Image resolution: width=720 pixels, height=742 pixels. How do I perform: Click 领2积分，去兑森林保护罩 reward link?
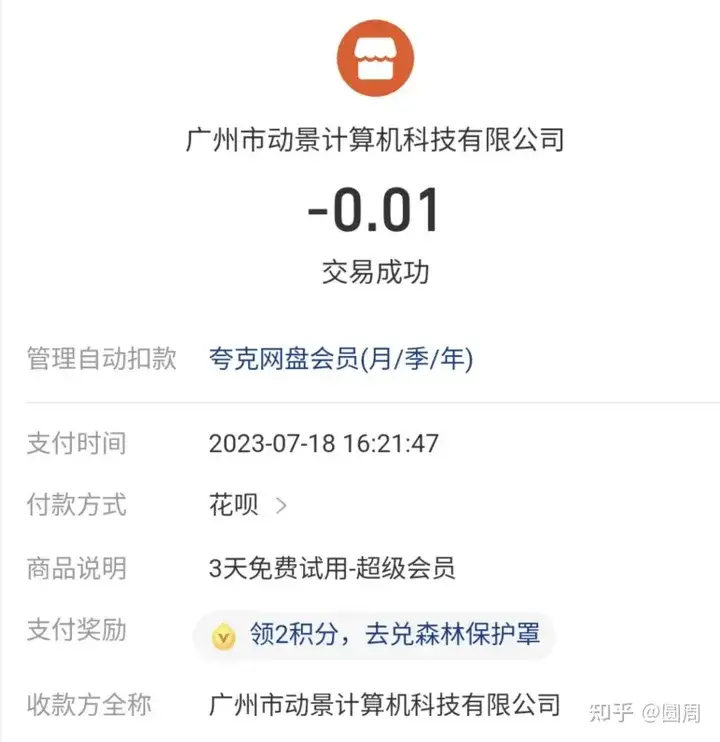pyautogui.click(x=390, y=634)
